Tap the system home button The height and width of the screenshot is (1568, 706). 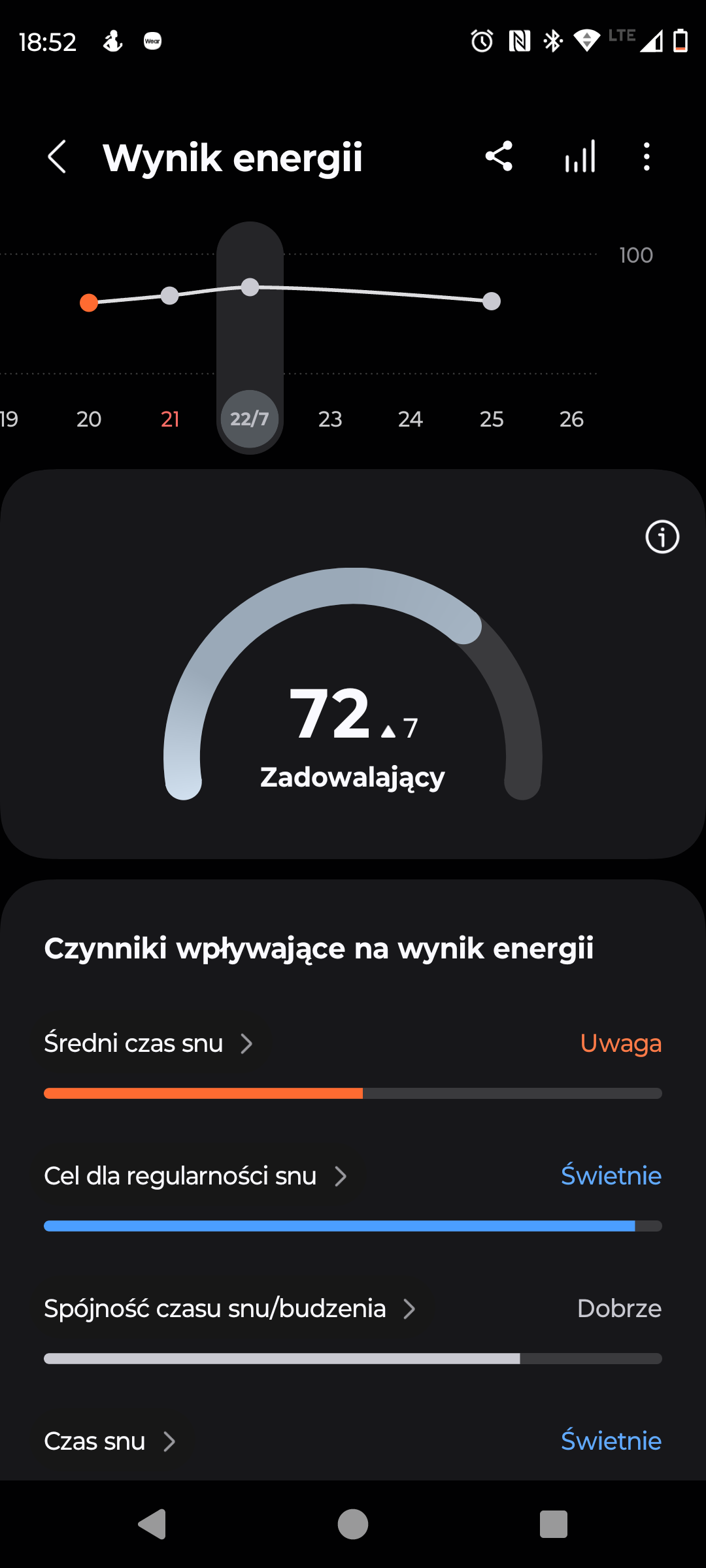tap(353, 1524)
